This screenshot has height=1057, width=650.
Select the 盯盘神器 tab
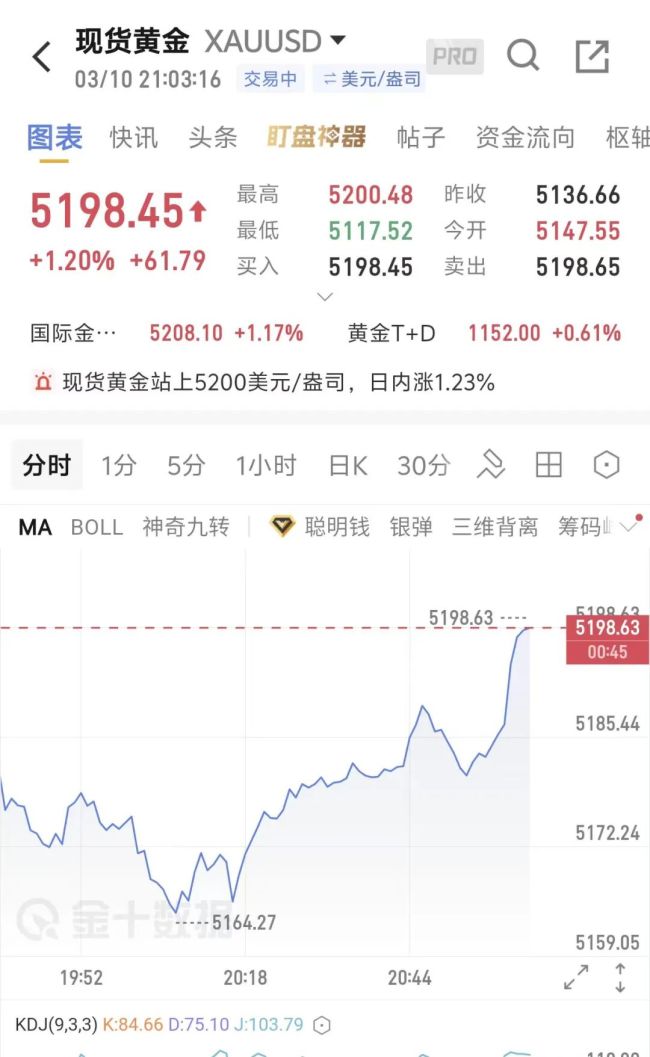click(x=316, y=137)
